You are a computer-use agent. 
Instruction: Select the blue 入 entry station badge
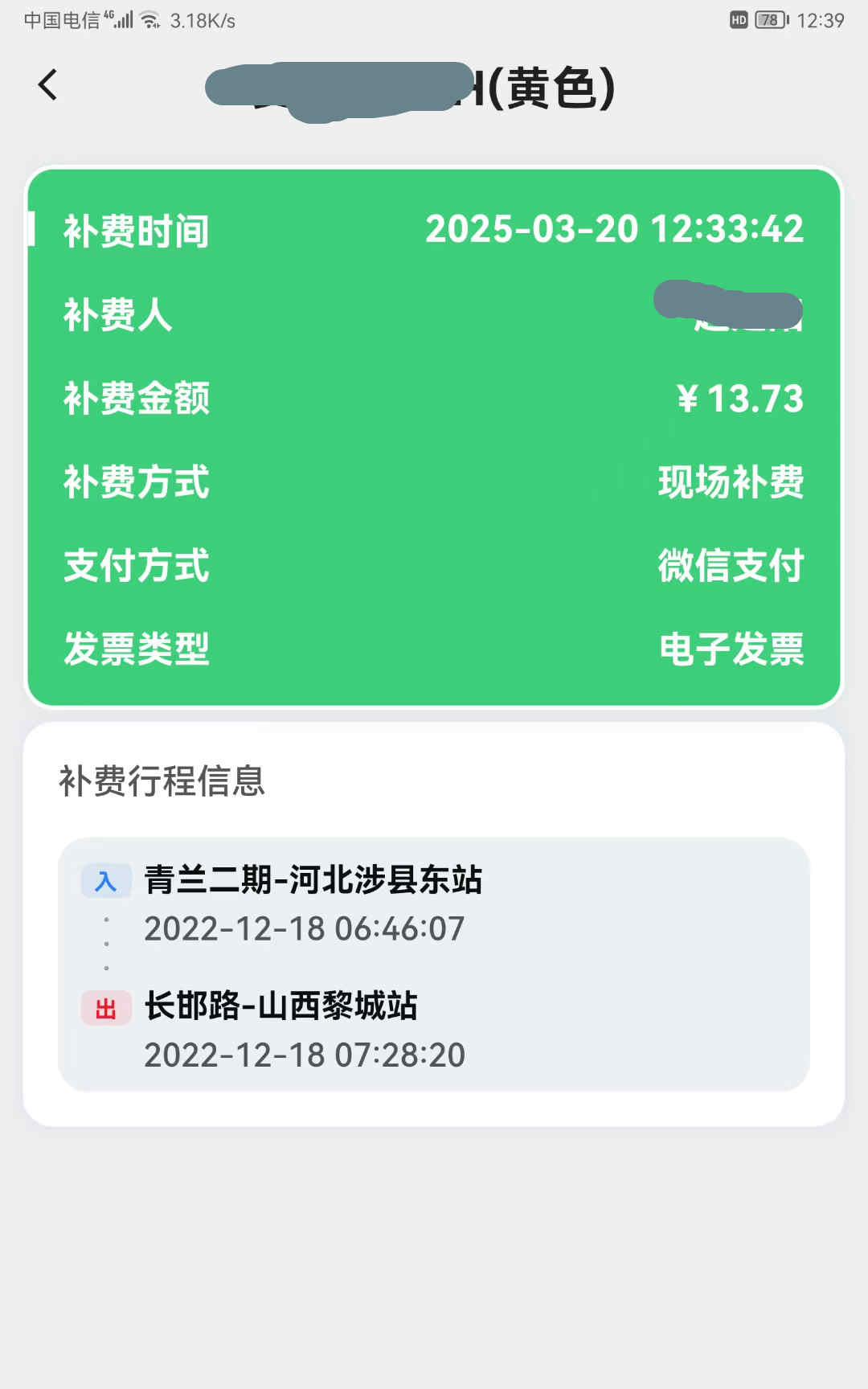tap(107, 880)
